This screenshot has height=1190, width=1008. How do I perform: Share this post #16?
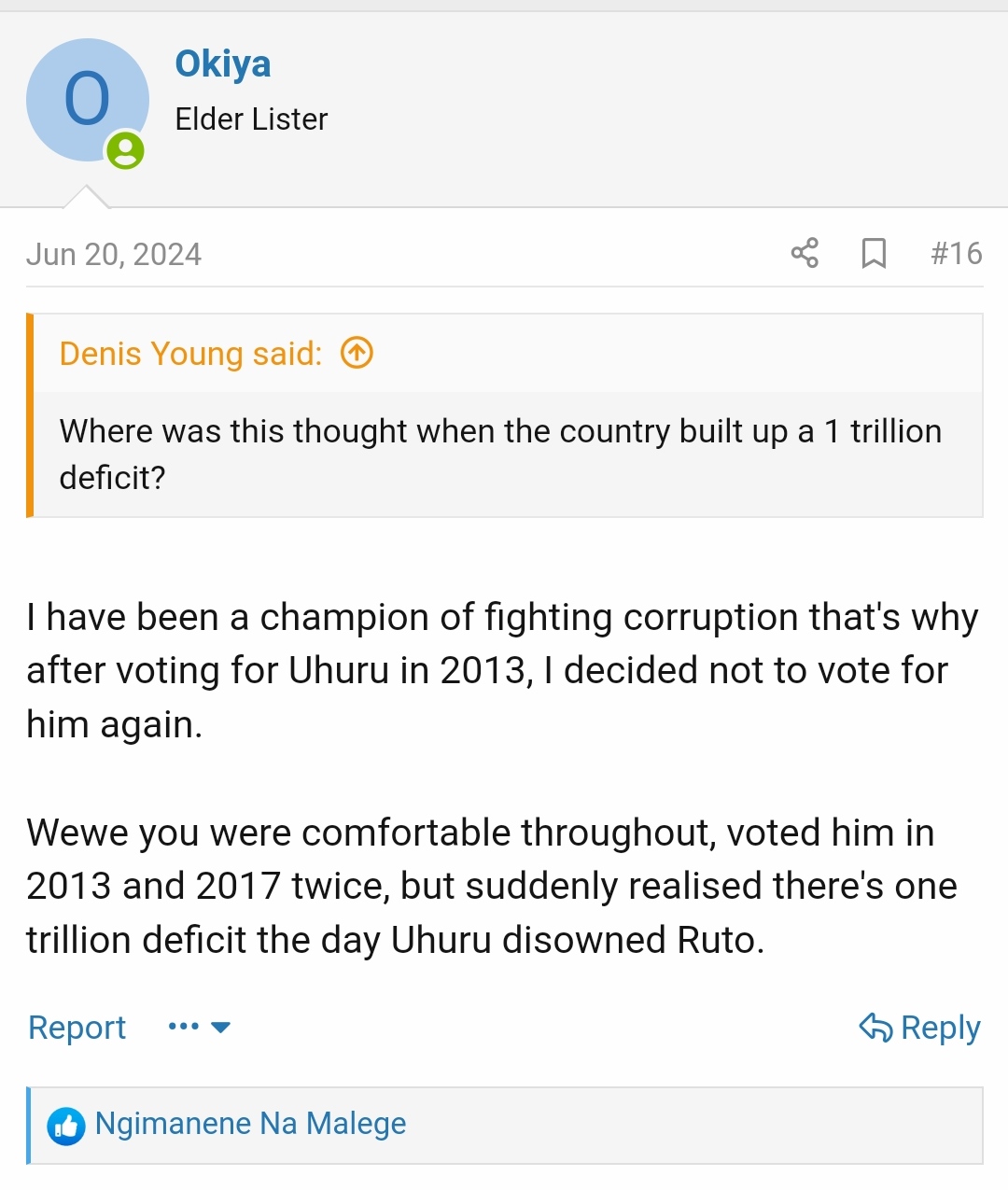tap(805, 253)
